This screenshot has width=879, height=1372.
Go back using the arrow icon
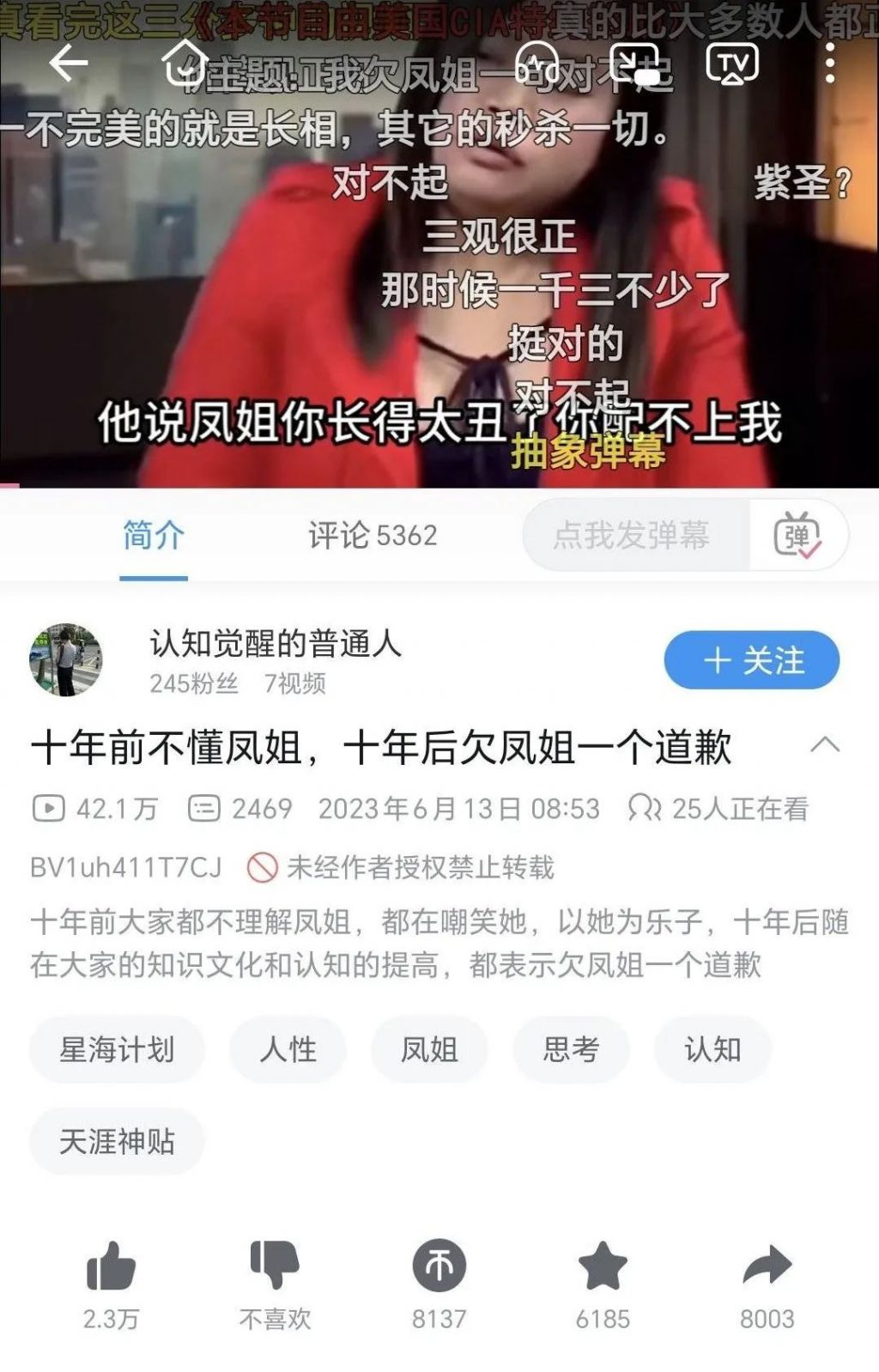click(x=69, y=64)
